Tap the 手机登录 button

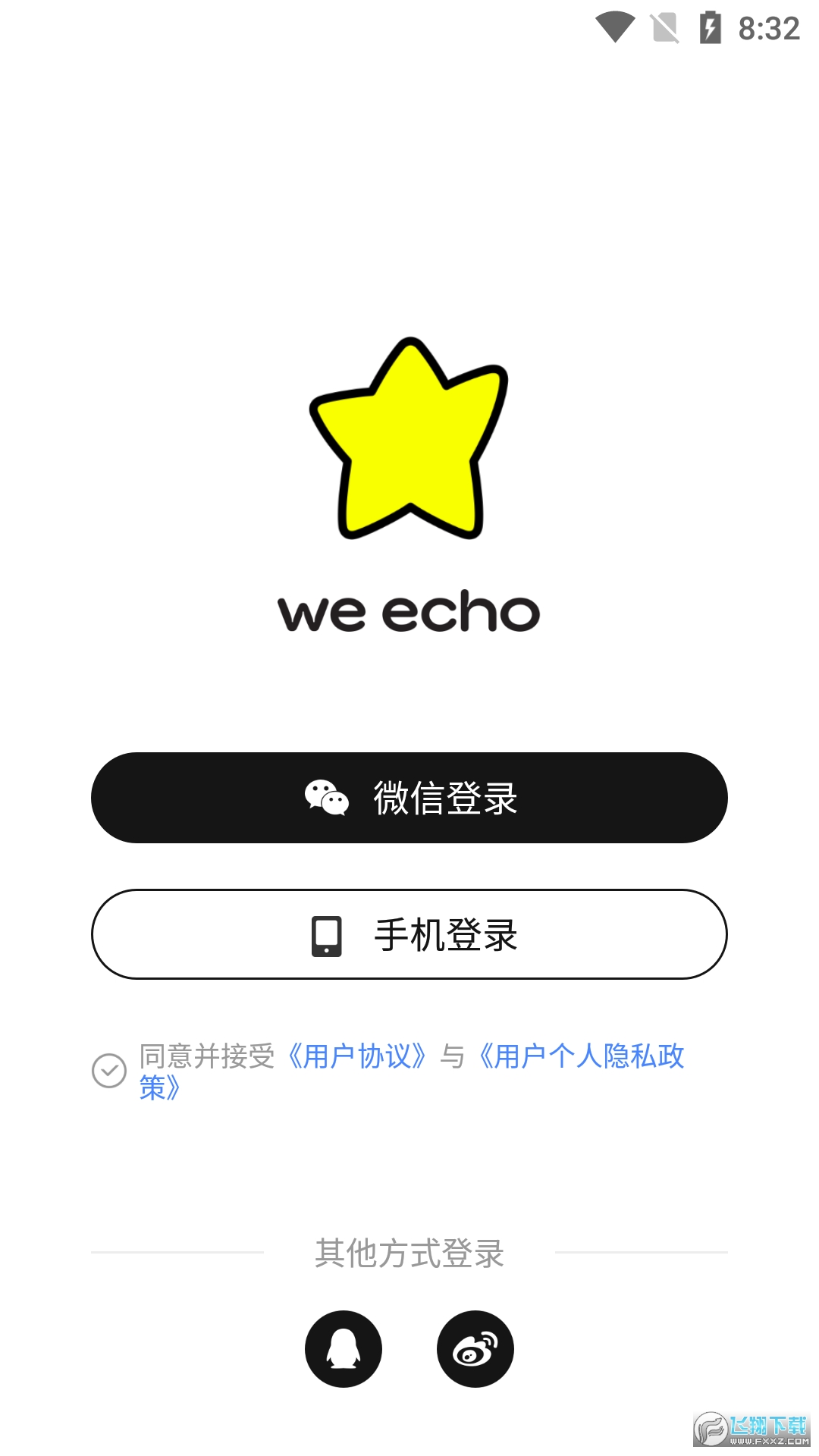click(x=409, y=934)
